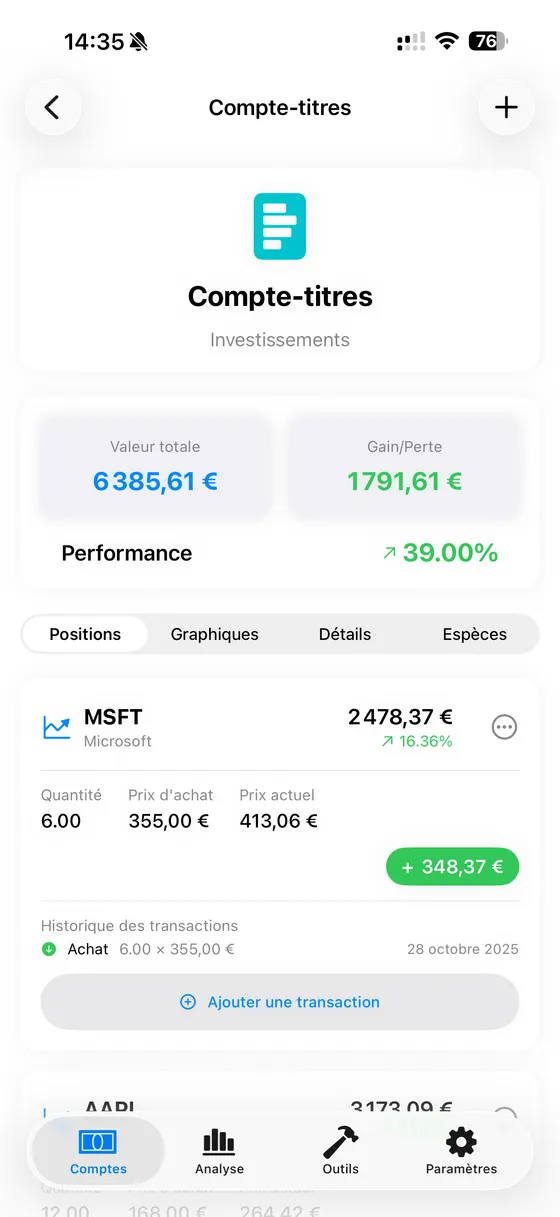The height and width of the screenshot is (1217, 560).
Task: Open the Comptes tab in bottom bar
Action: click(98, 1152)
